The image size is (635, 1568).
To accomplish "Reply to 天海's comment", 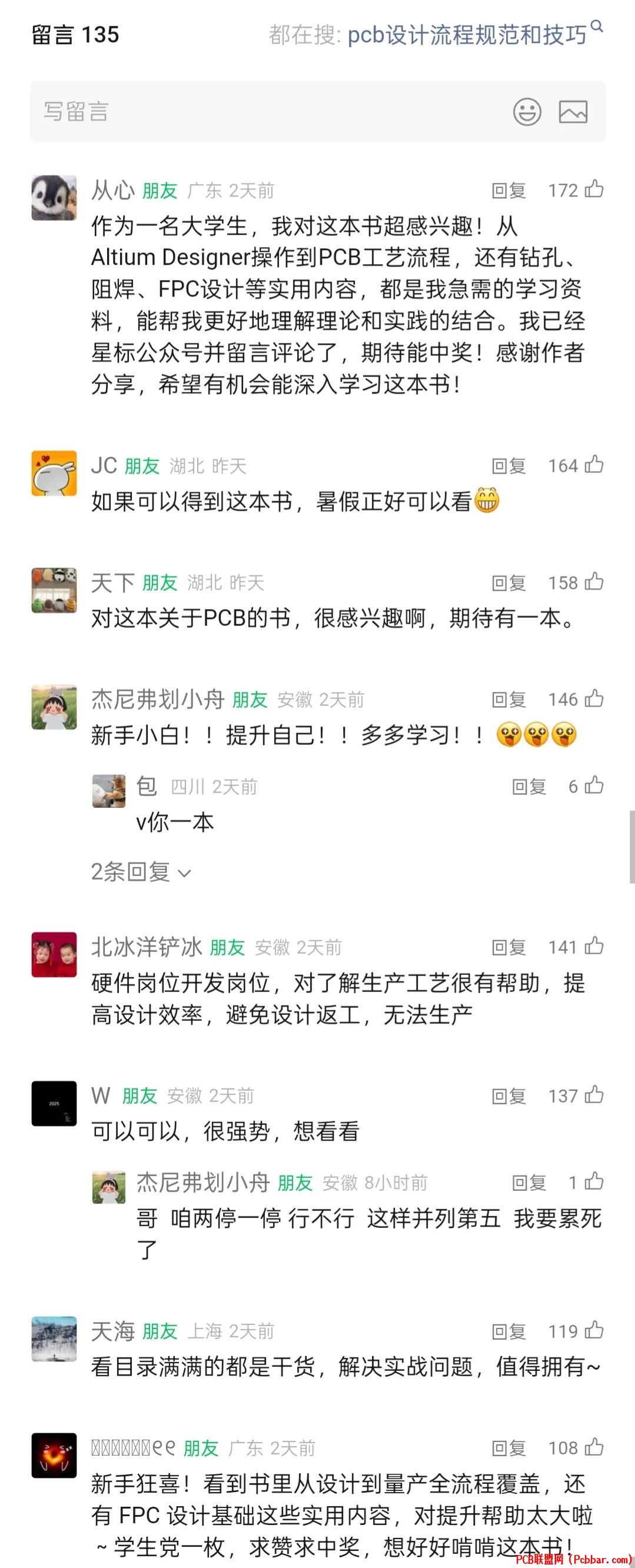I will click(508, 1332).
